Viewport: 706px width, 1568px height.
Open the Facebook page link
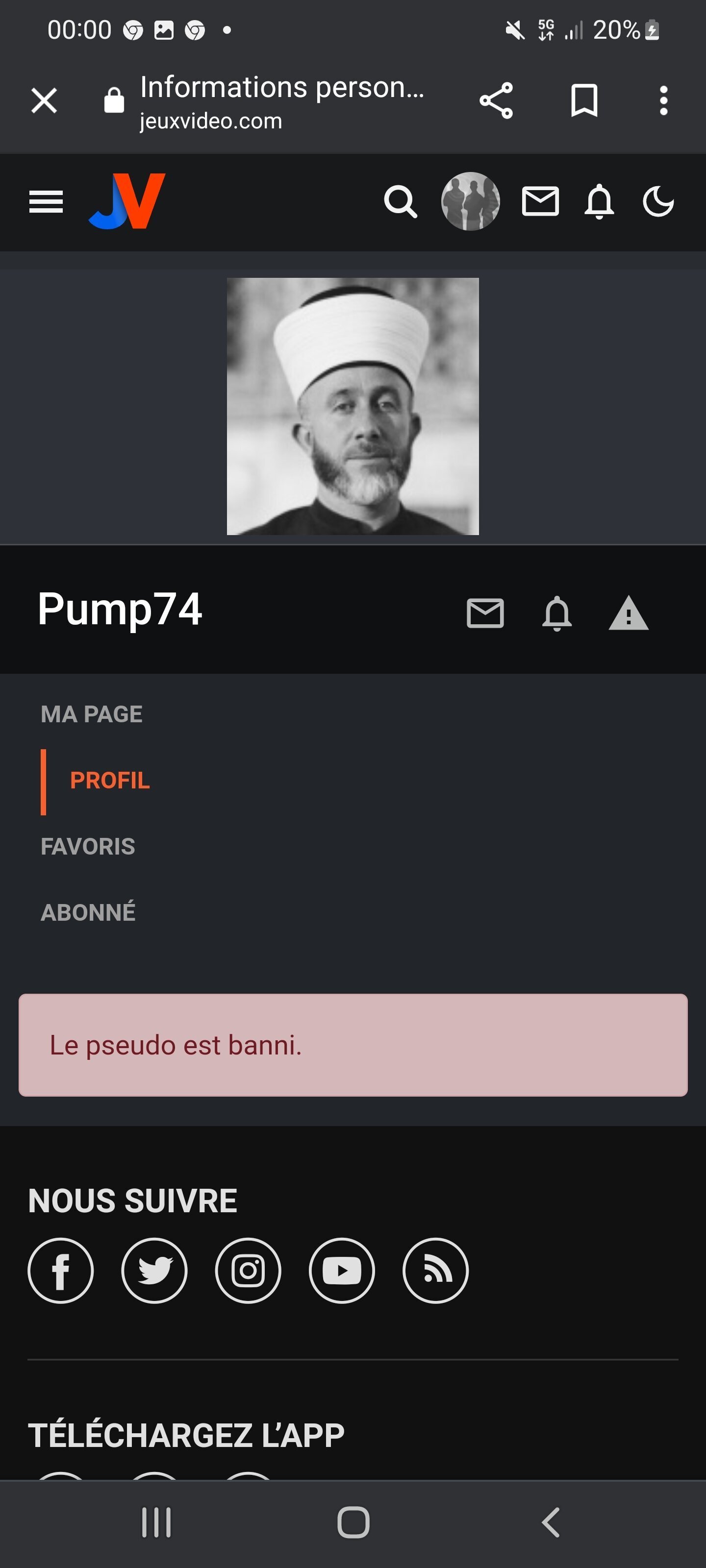click(61, 1271)
